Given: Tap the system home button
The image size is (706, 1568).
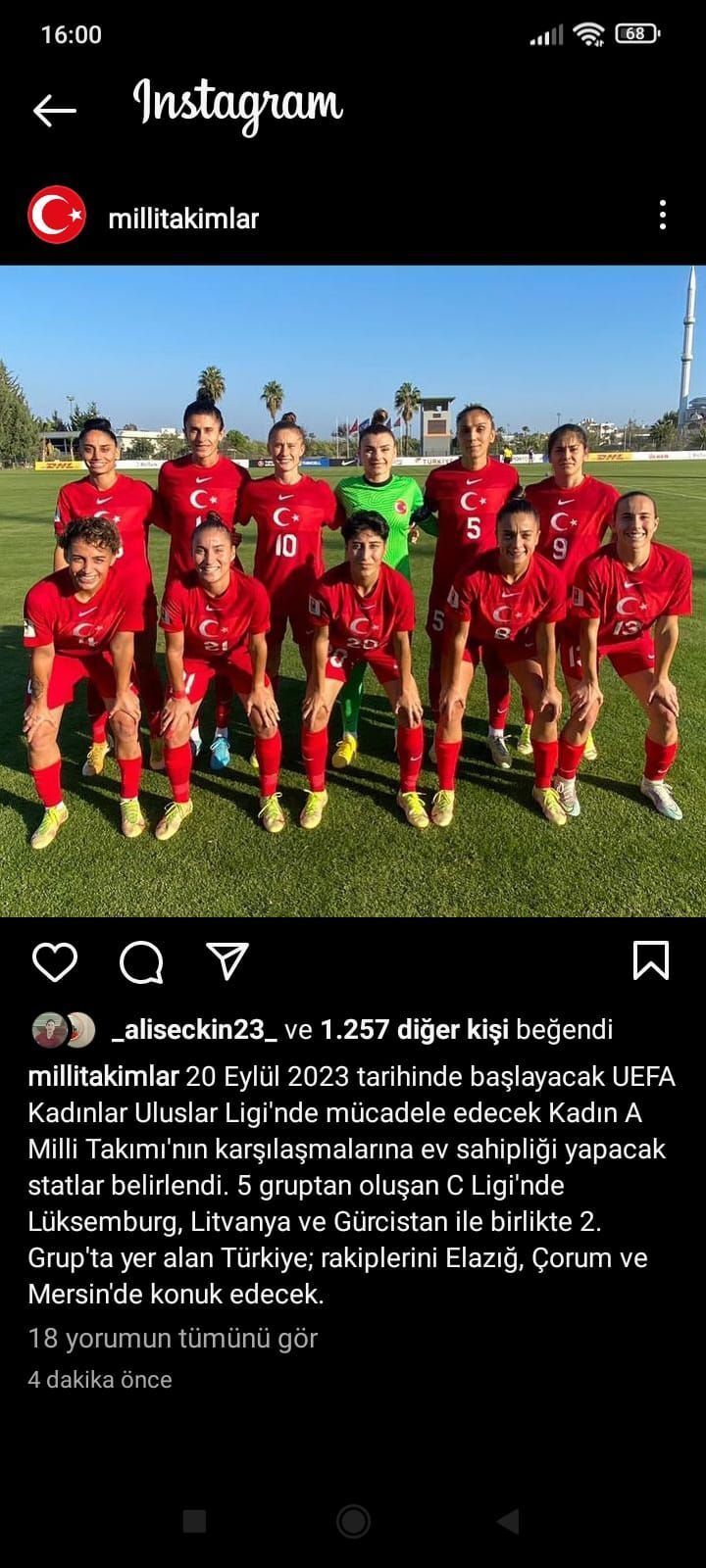Looking at the screenshot, I should tap(353, 1521).
